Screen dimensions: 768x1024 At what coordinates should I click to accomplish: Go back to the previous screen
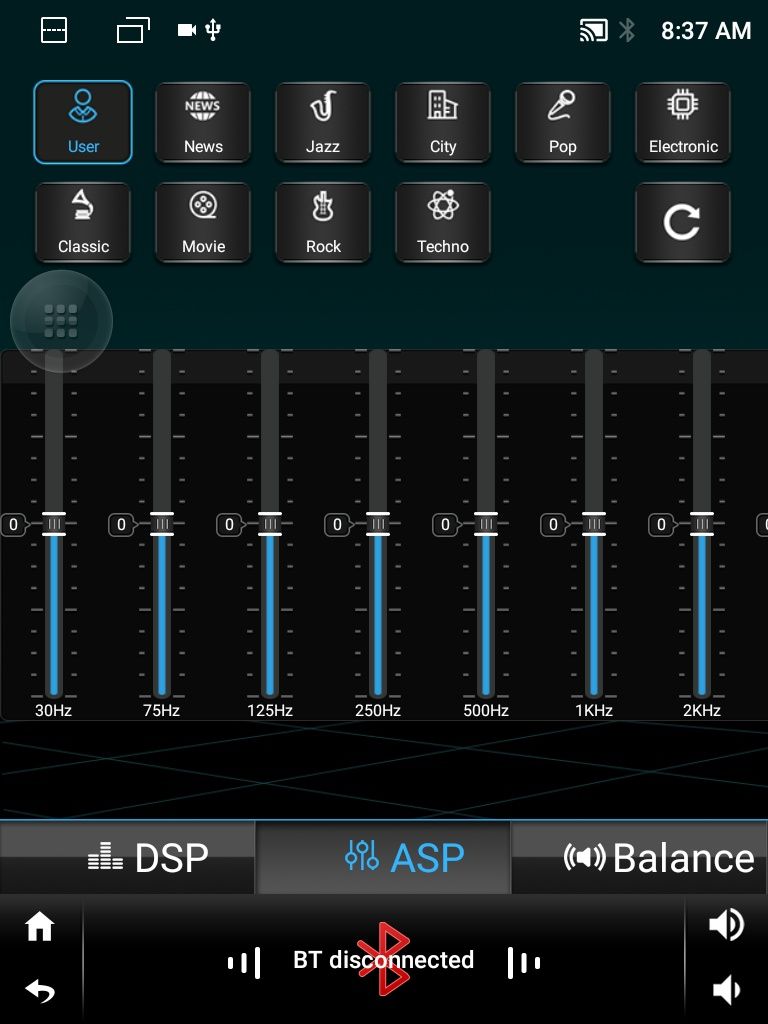pos(40,990)
